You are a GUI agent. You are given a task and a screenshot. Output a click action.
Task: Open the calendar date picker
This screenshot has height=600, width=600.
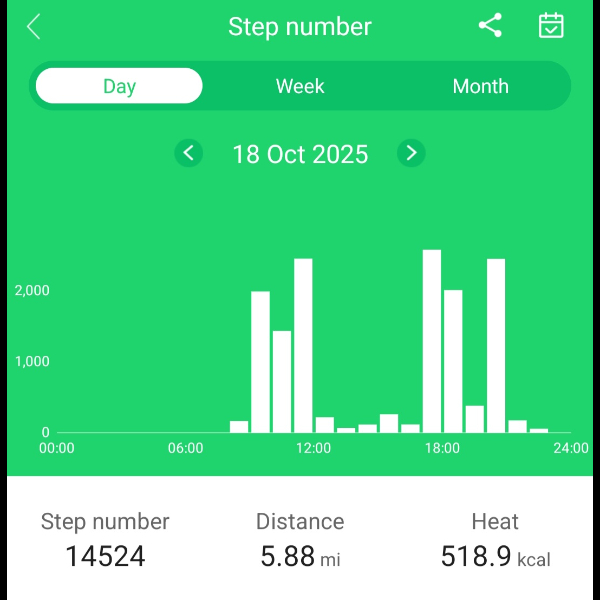[551, 26]
